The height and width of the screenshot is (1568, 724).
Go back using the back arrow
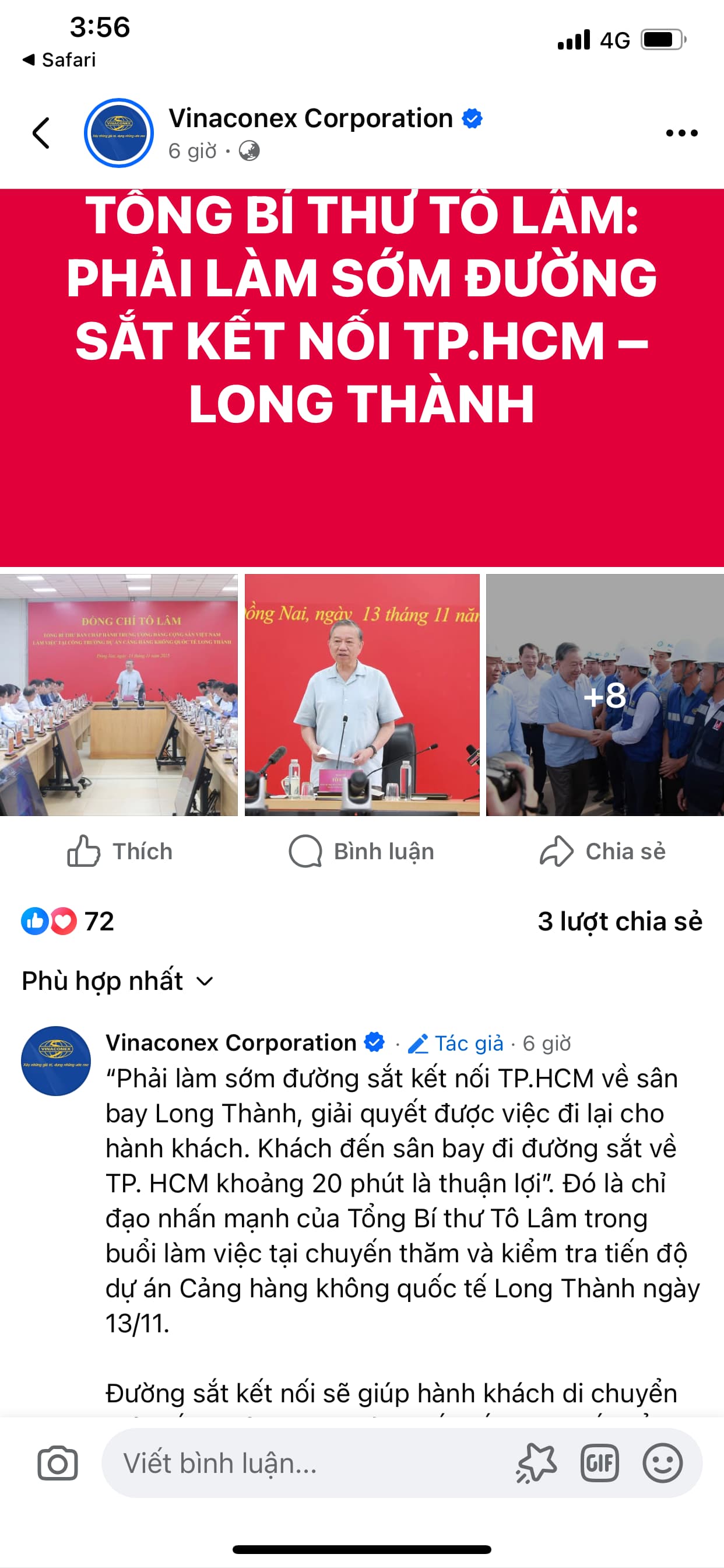(x=41, y=132)
